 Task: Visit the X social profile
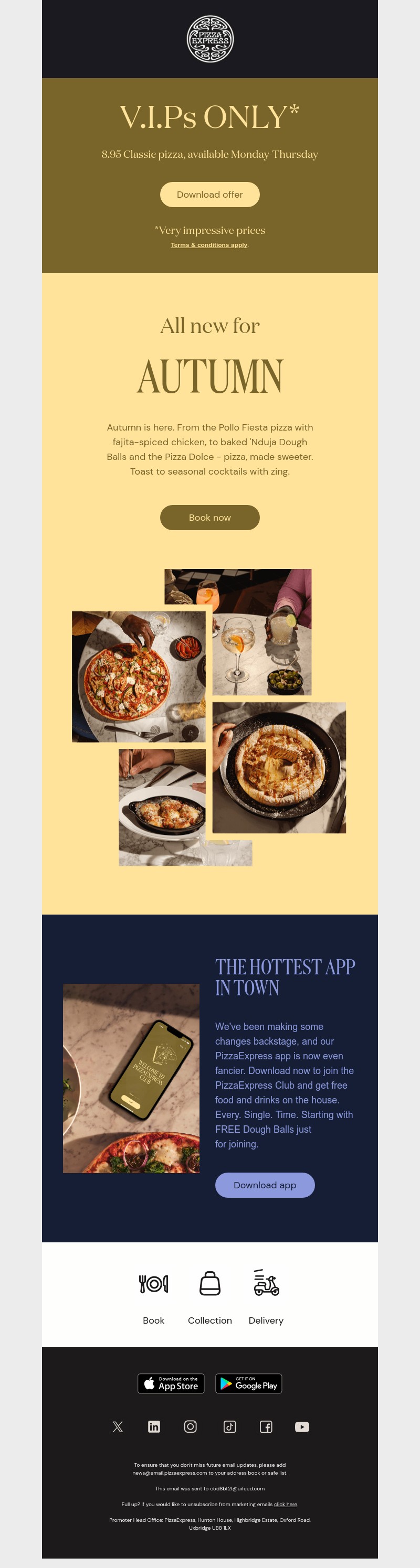(118, 1427)
